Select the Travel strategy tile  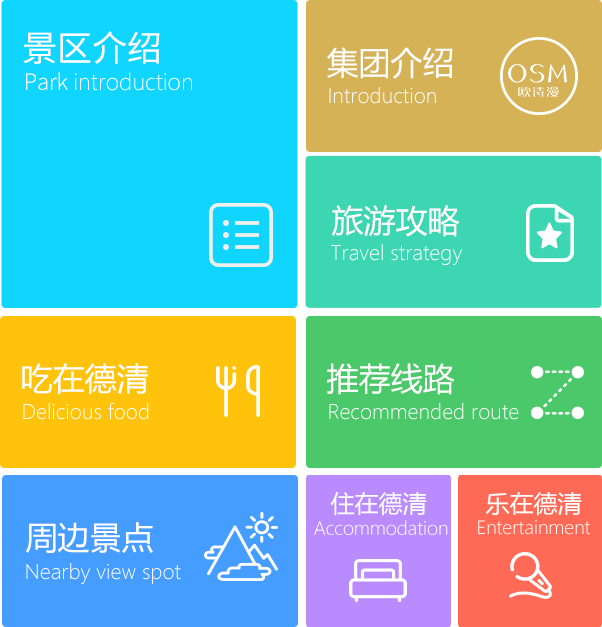pos(452,232)
